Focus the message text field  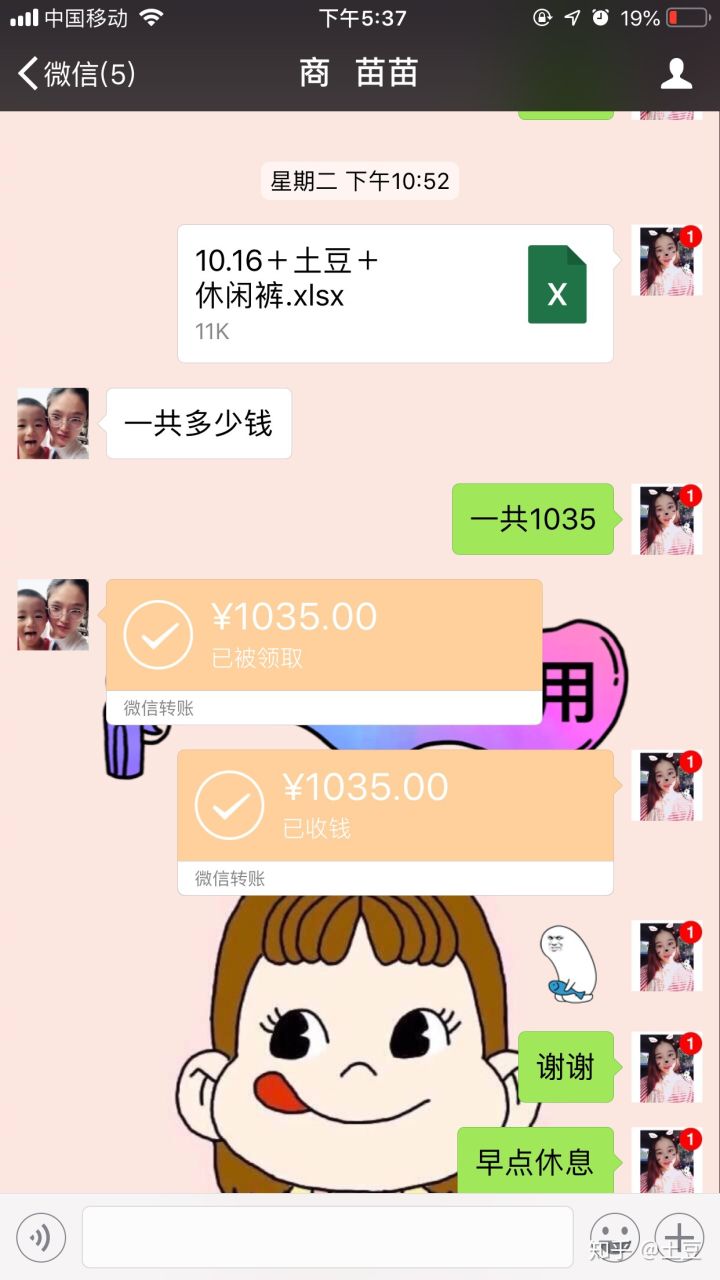coord(327,1237)
